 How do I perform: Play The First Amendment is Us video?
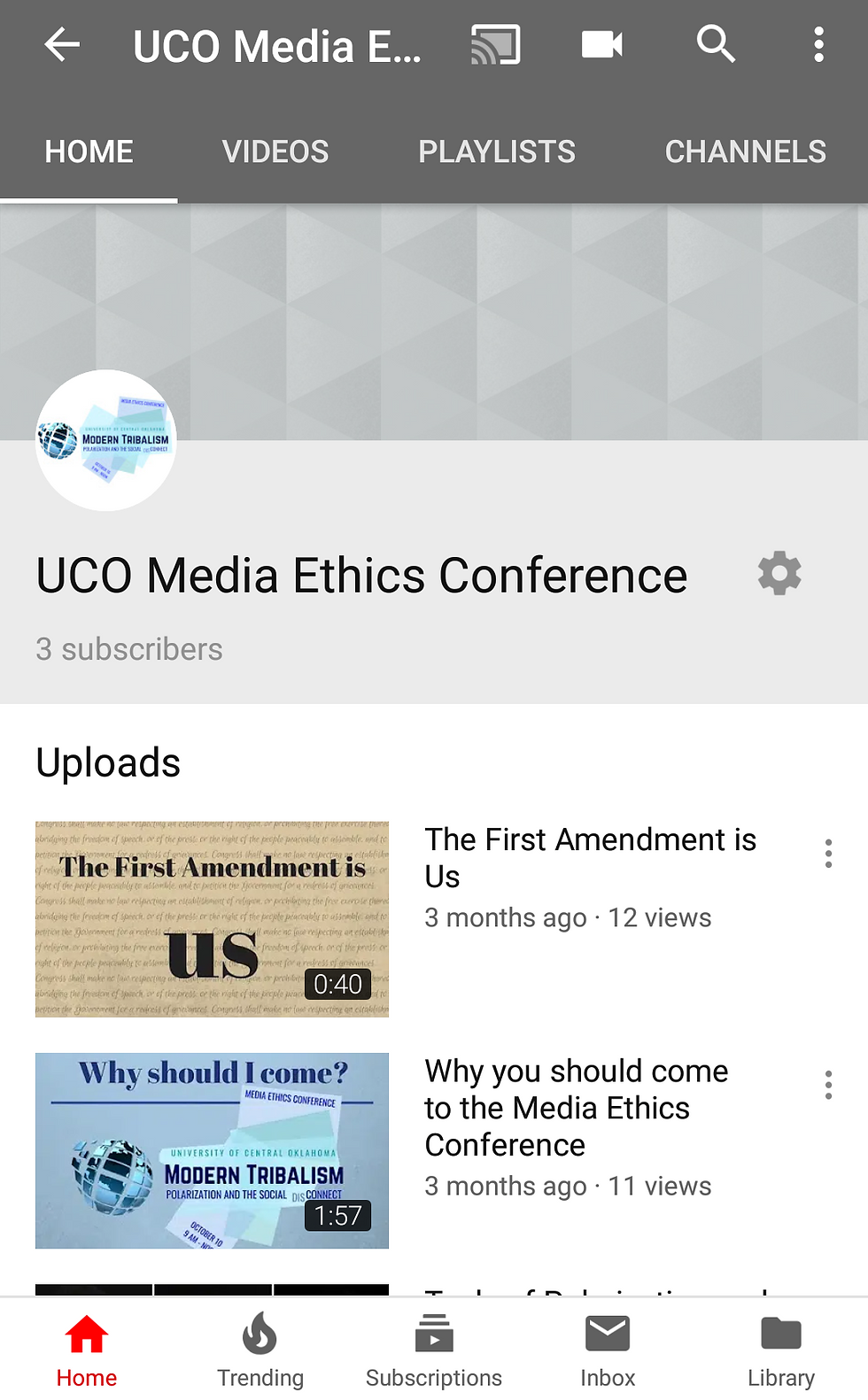[213, 919]
